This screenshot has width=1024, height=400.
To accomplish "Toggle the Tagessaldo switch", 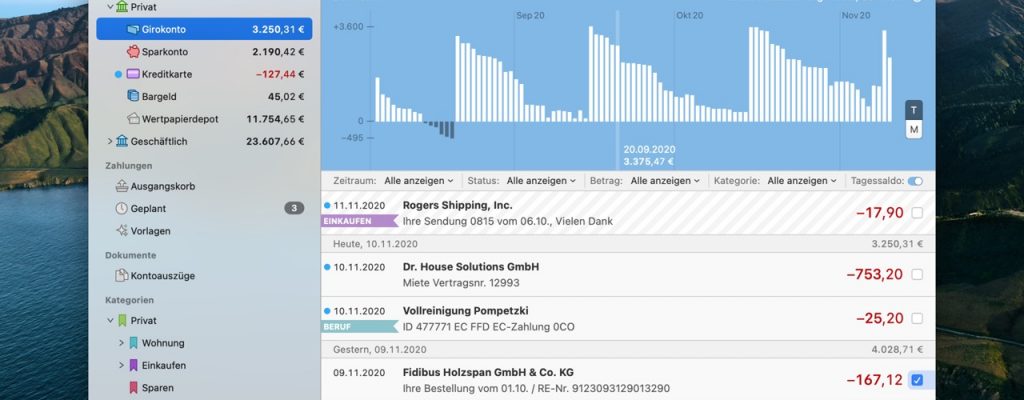I will pos(915,181).
